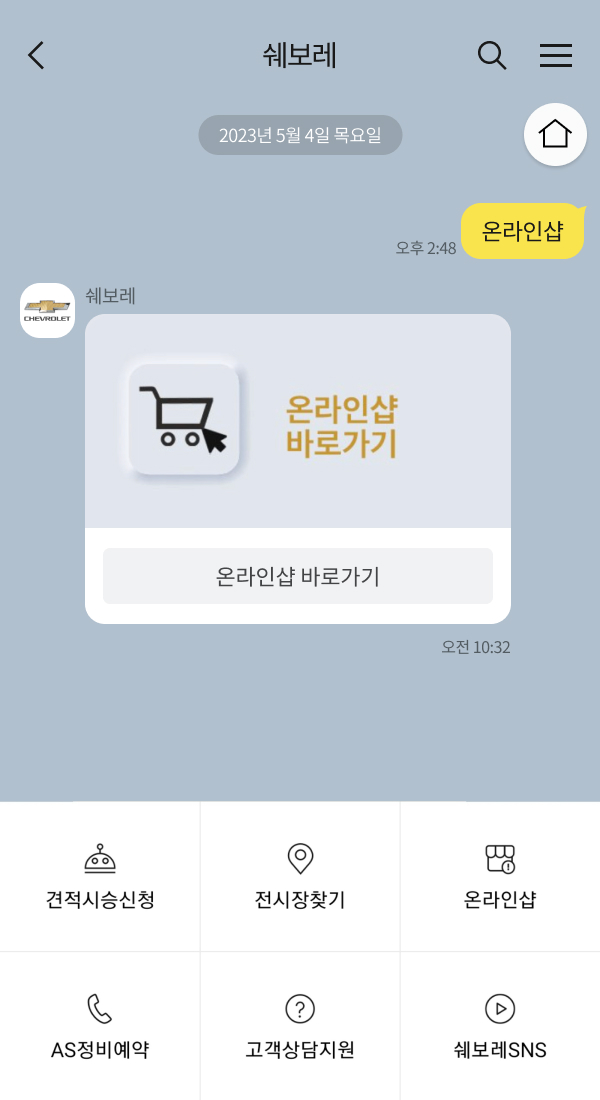
Task: Get help from 고객상담지원
Action: click(x=300, y=1026)
